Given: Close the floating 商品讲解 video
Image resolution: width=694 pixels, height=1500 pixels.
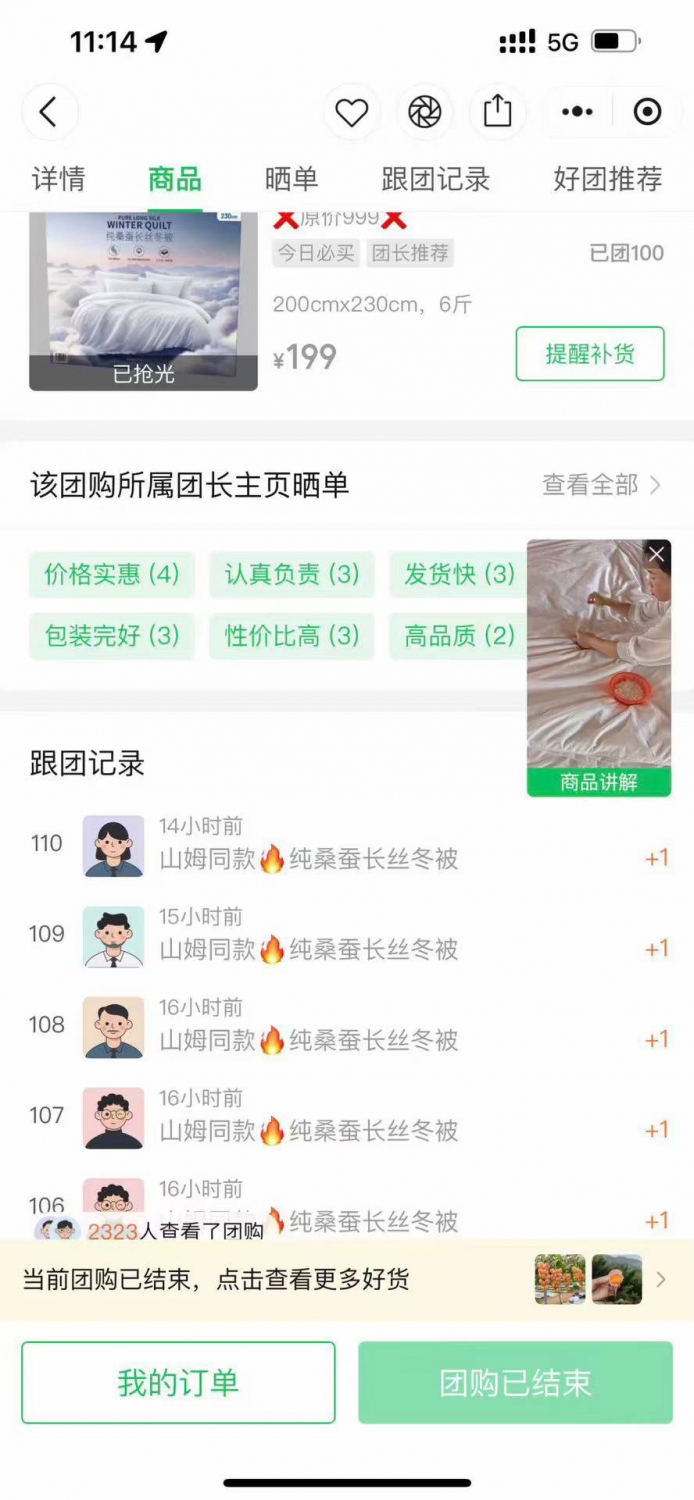Looking at the screenshot, I should (x=656, y=555).
